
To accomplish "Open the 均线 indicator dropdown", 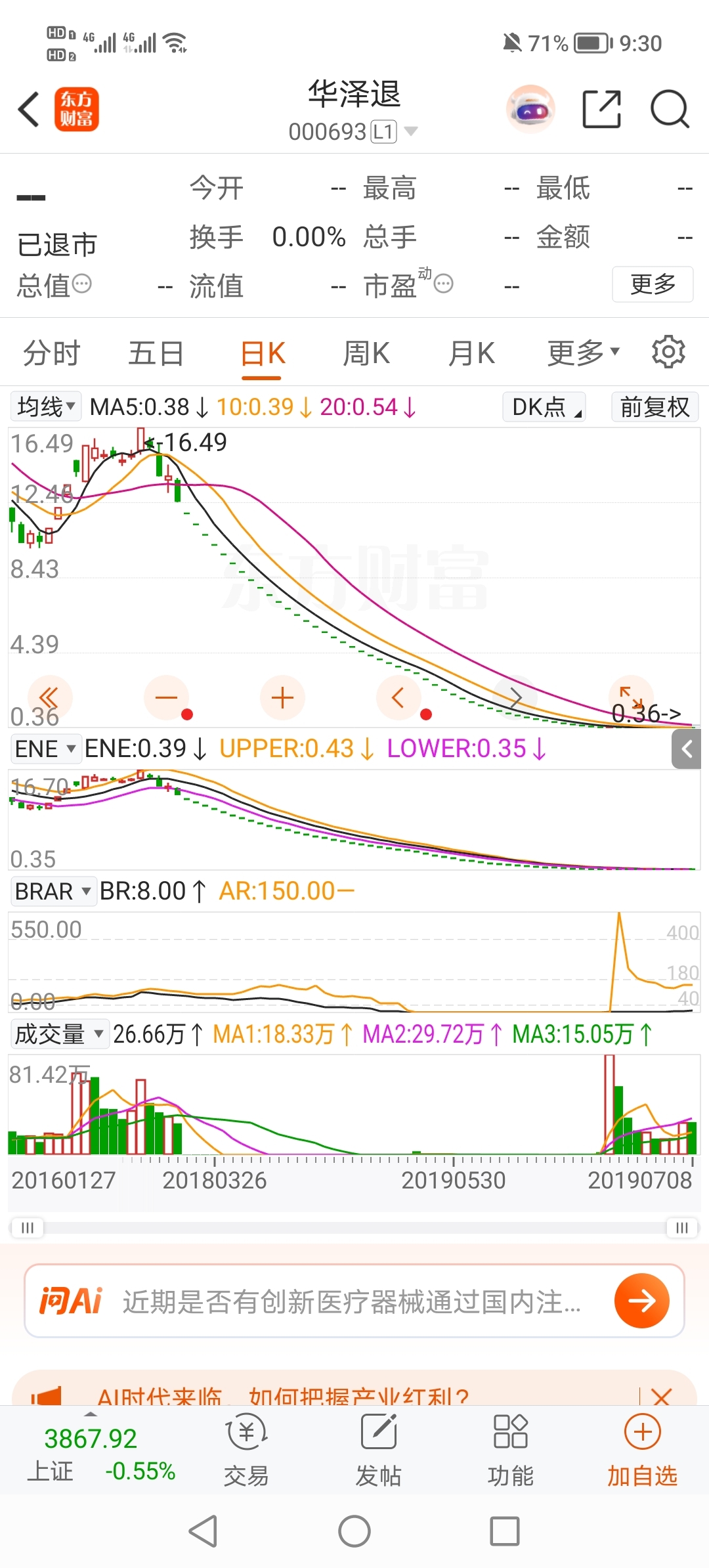I will point(46,407).
